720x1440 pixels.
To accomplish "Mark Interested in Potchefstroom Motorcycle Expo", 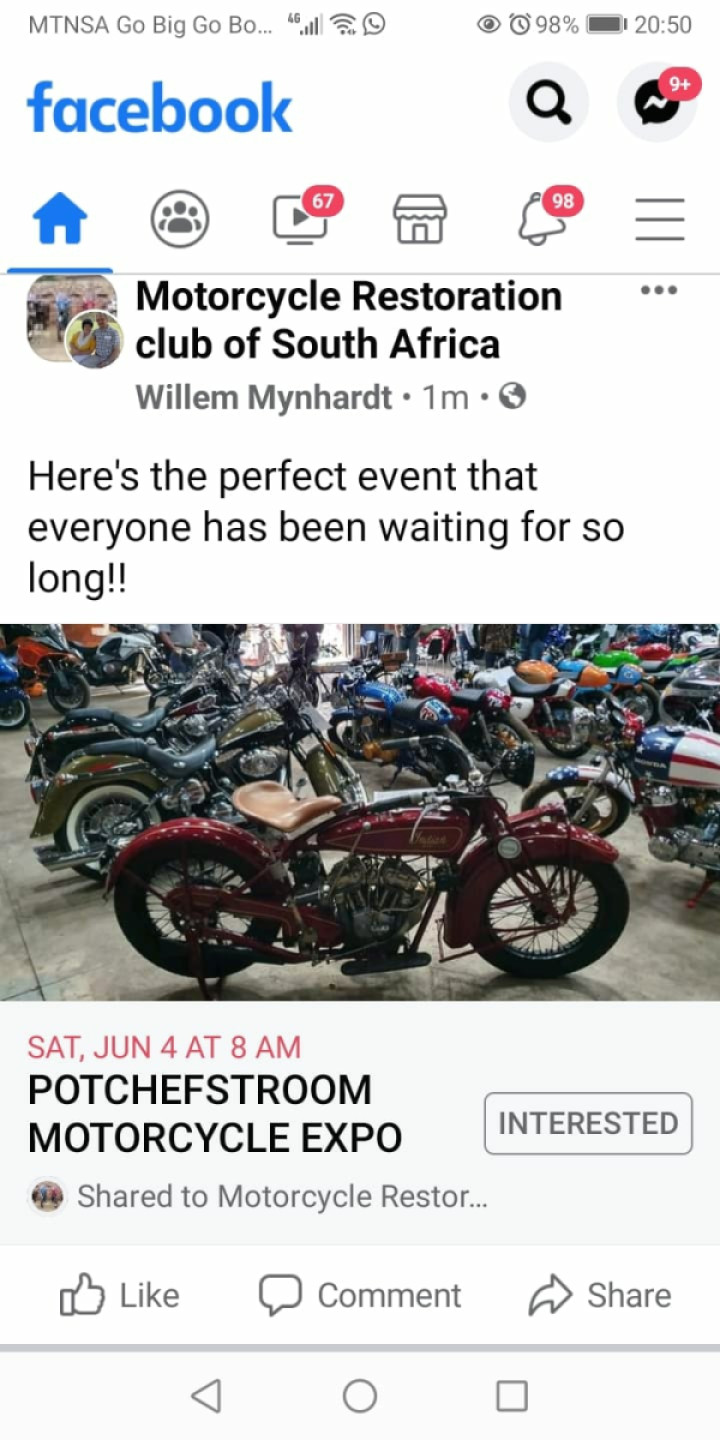I will pos(588,1123).
